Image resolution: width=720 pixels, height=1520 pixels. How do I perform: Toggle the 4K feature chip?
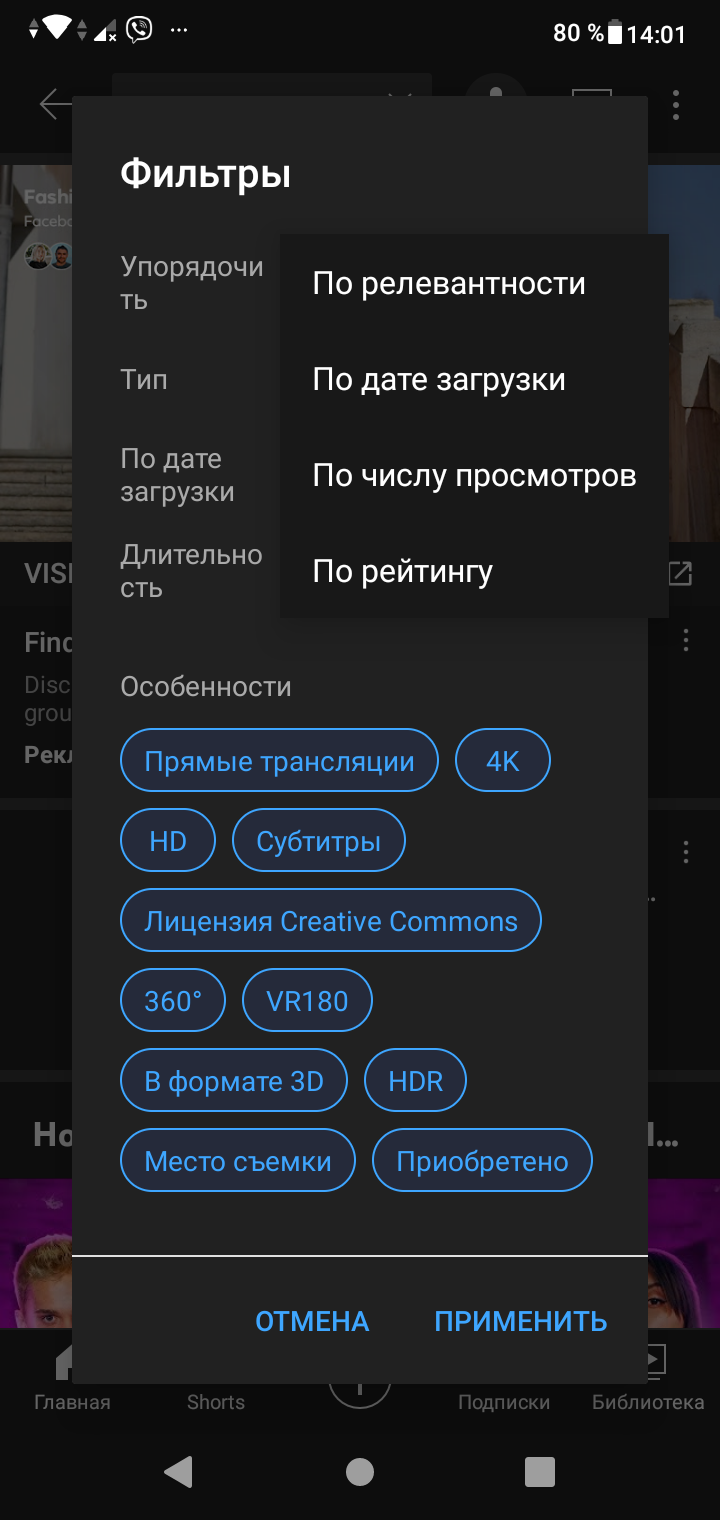503,761
